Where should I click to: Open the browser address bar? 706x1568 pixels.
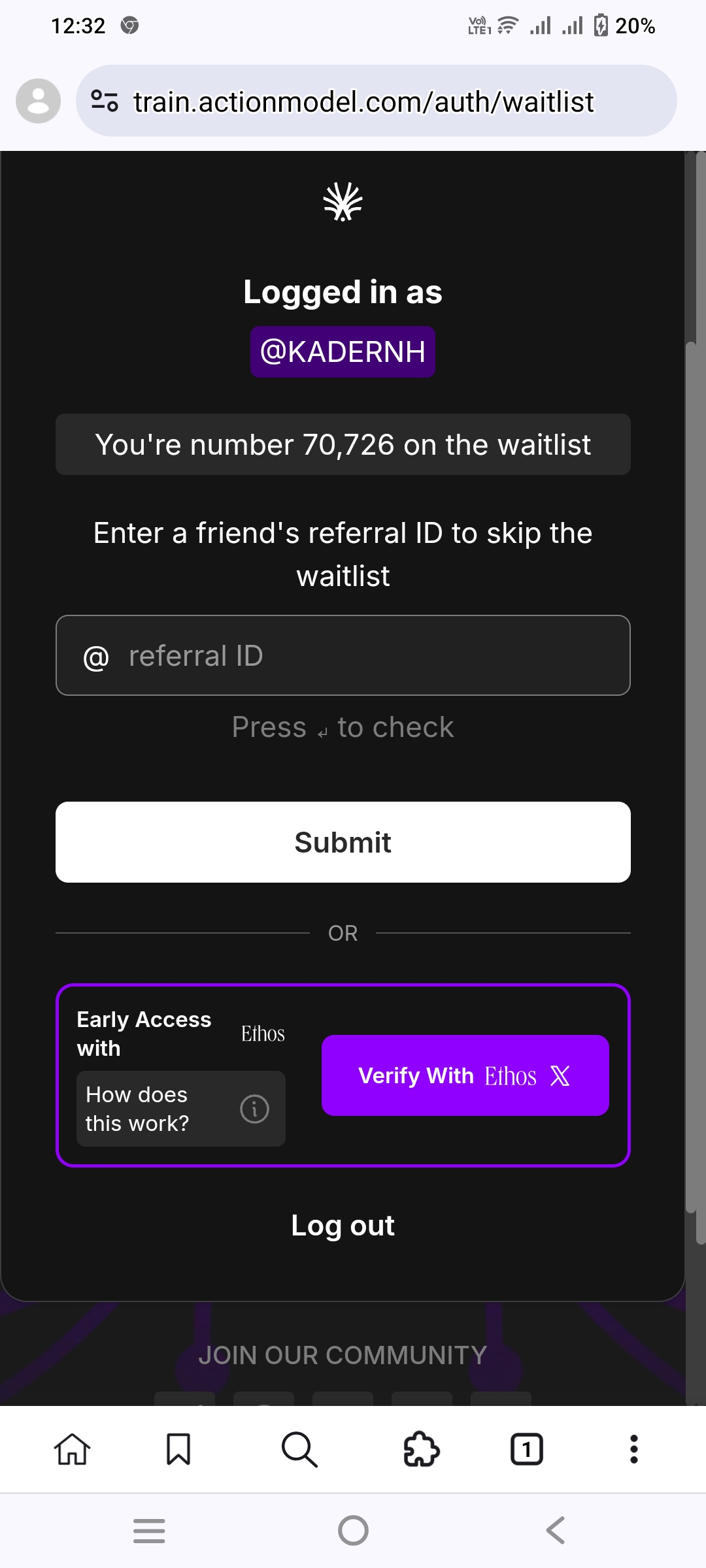pyautogui.click(x=363, y=102)
